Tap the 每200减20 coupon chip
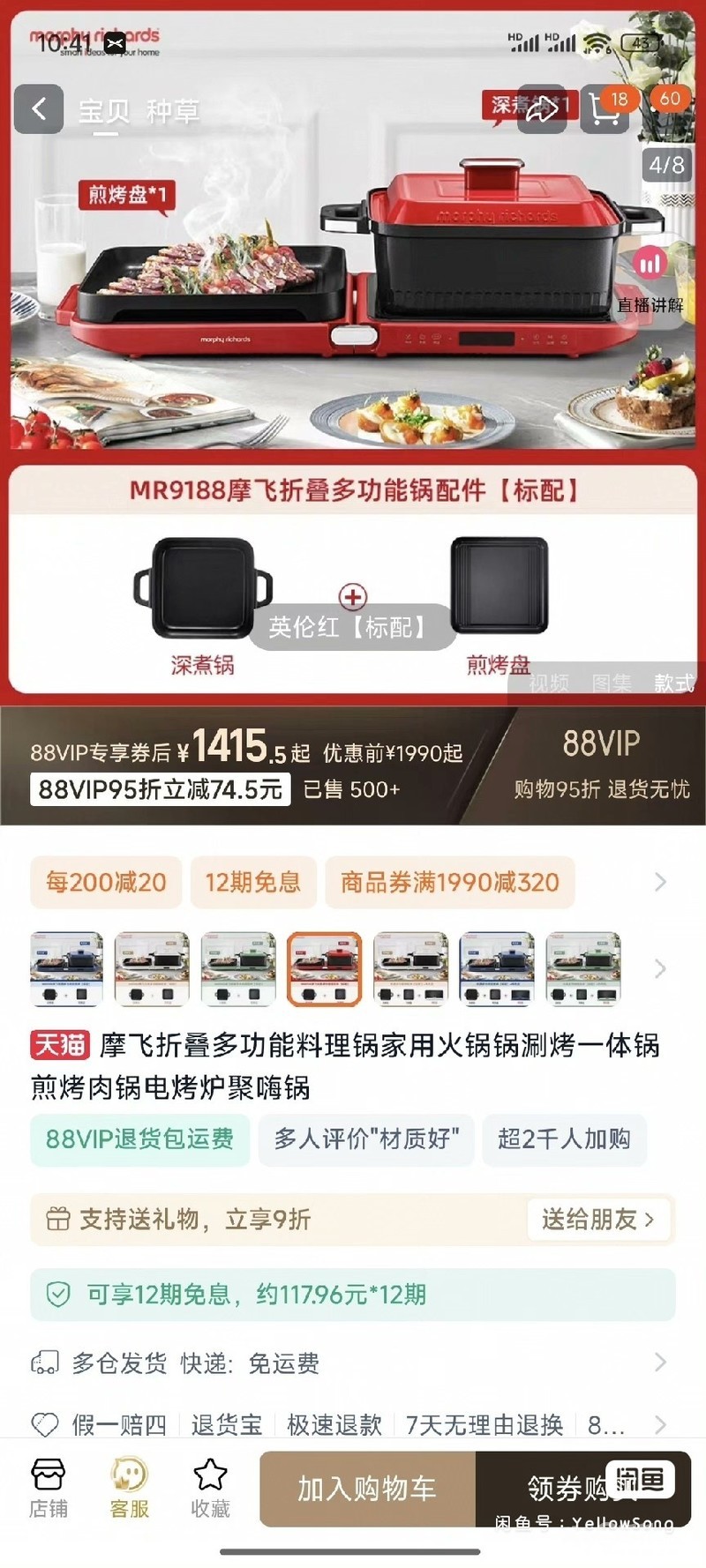 106,882
